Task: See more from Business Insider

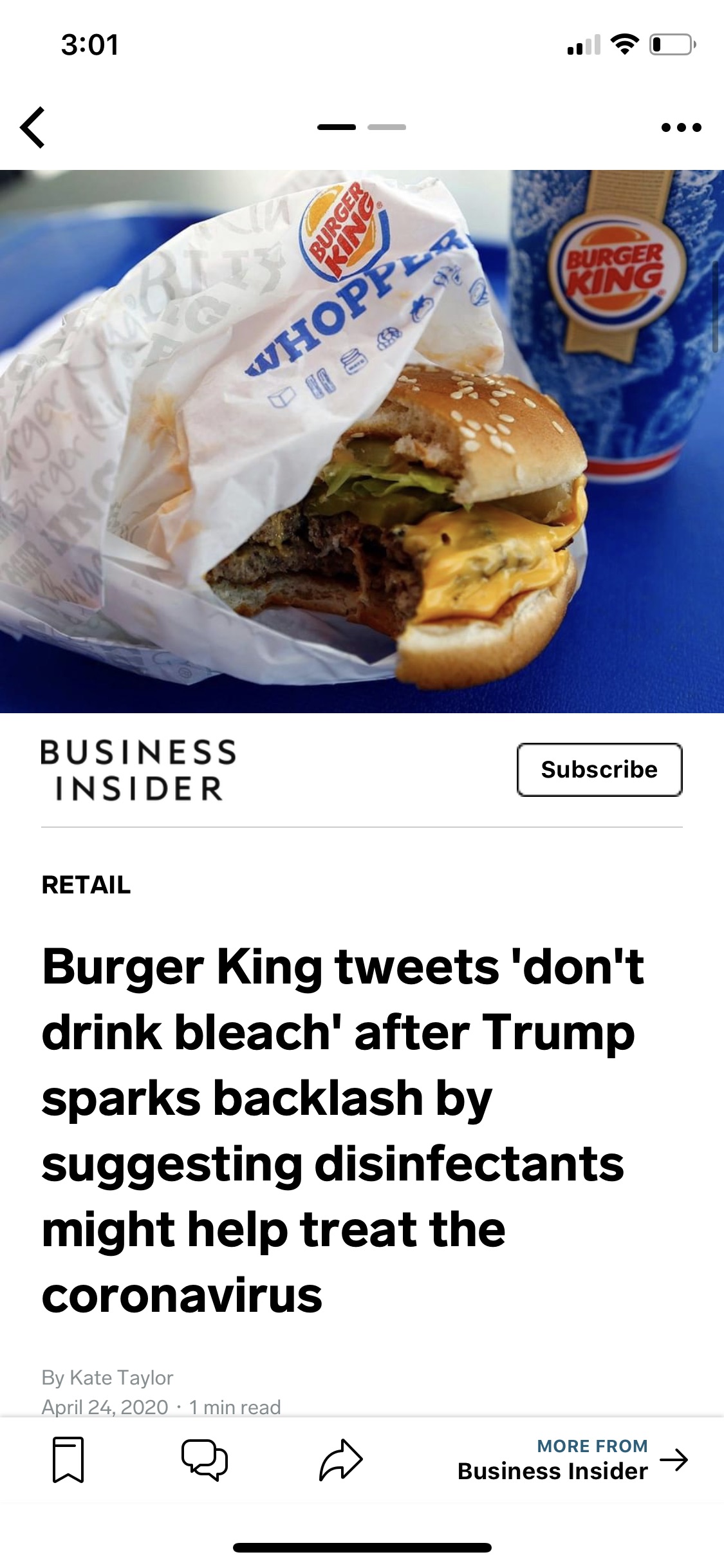Action: coord(573,1460)
